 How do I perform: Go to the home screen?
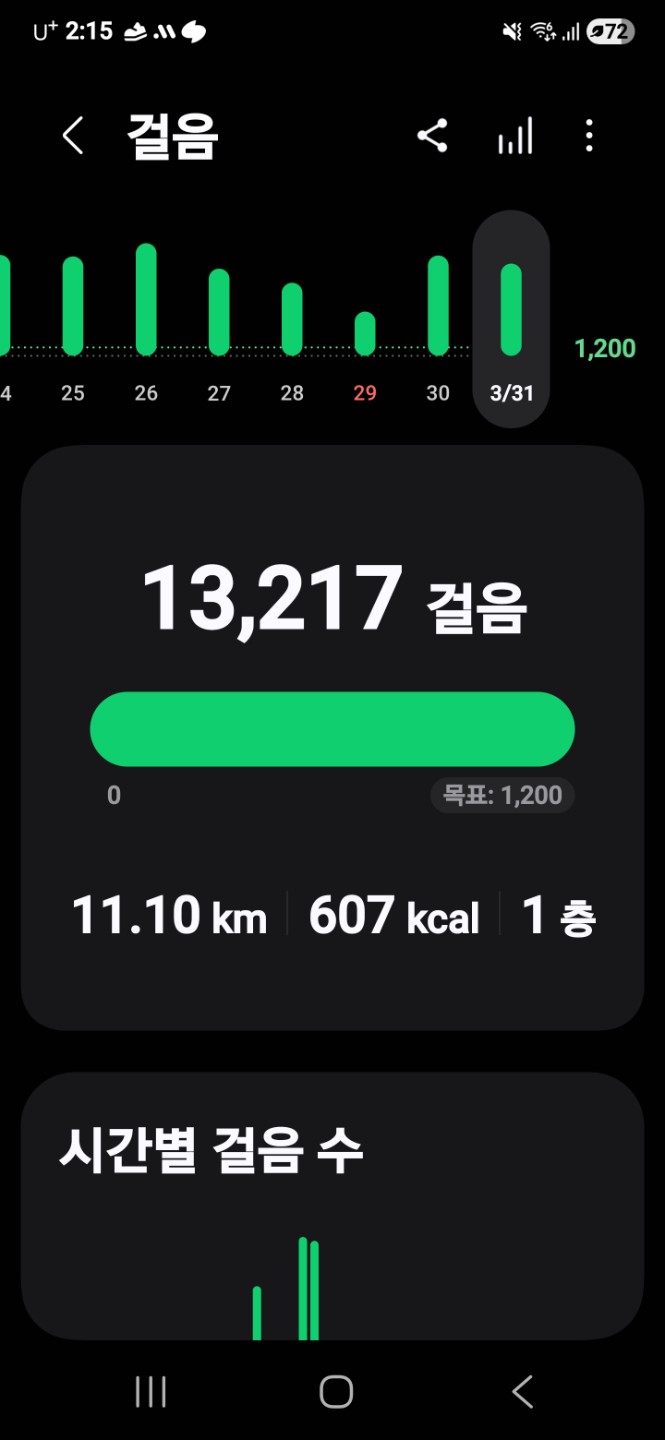pyautogui.click(x=336, y=1391)
